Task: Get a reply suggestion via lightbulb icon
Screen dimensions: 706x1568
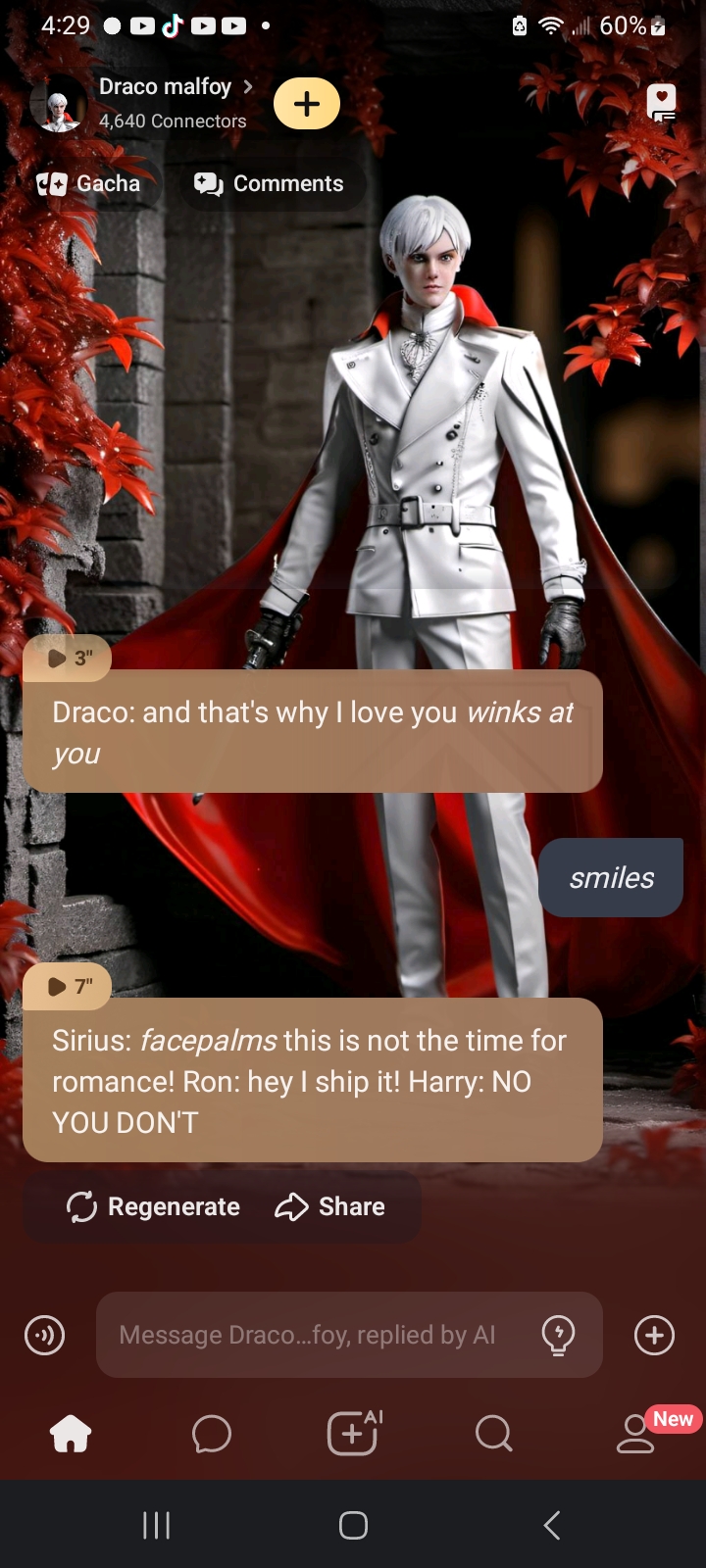Action: [x=558, y=1335]
